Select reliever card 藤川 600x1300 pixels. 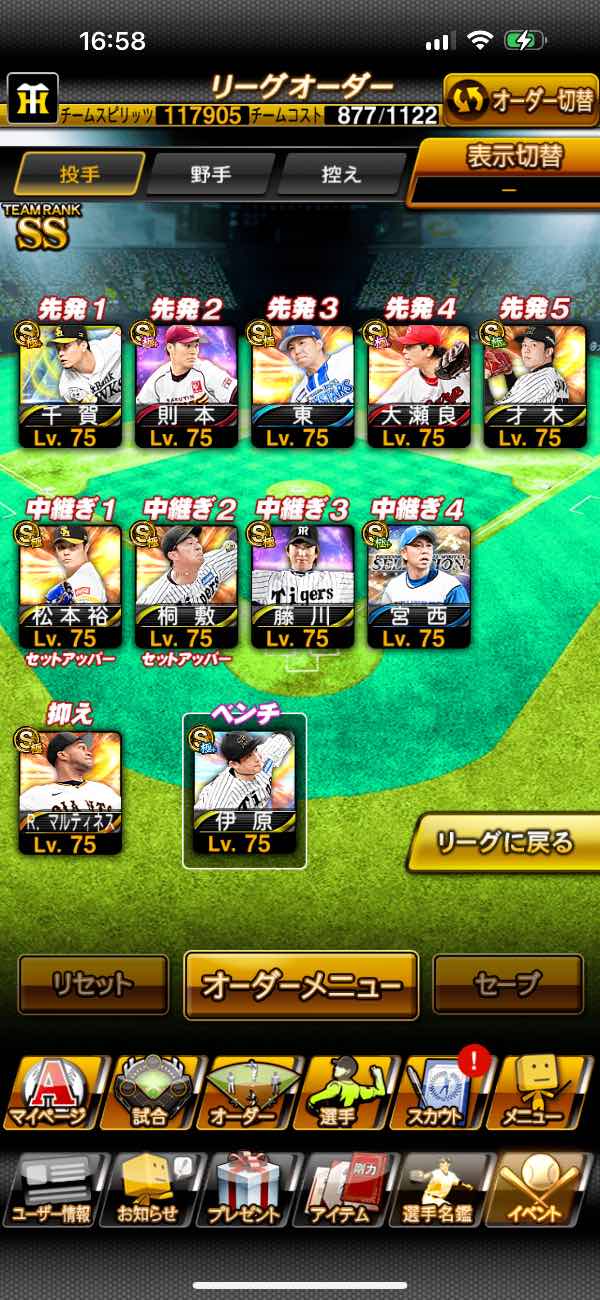pos(302,587)
